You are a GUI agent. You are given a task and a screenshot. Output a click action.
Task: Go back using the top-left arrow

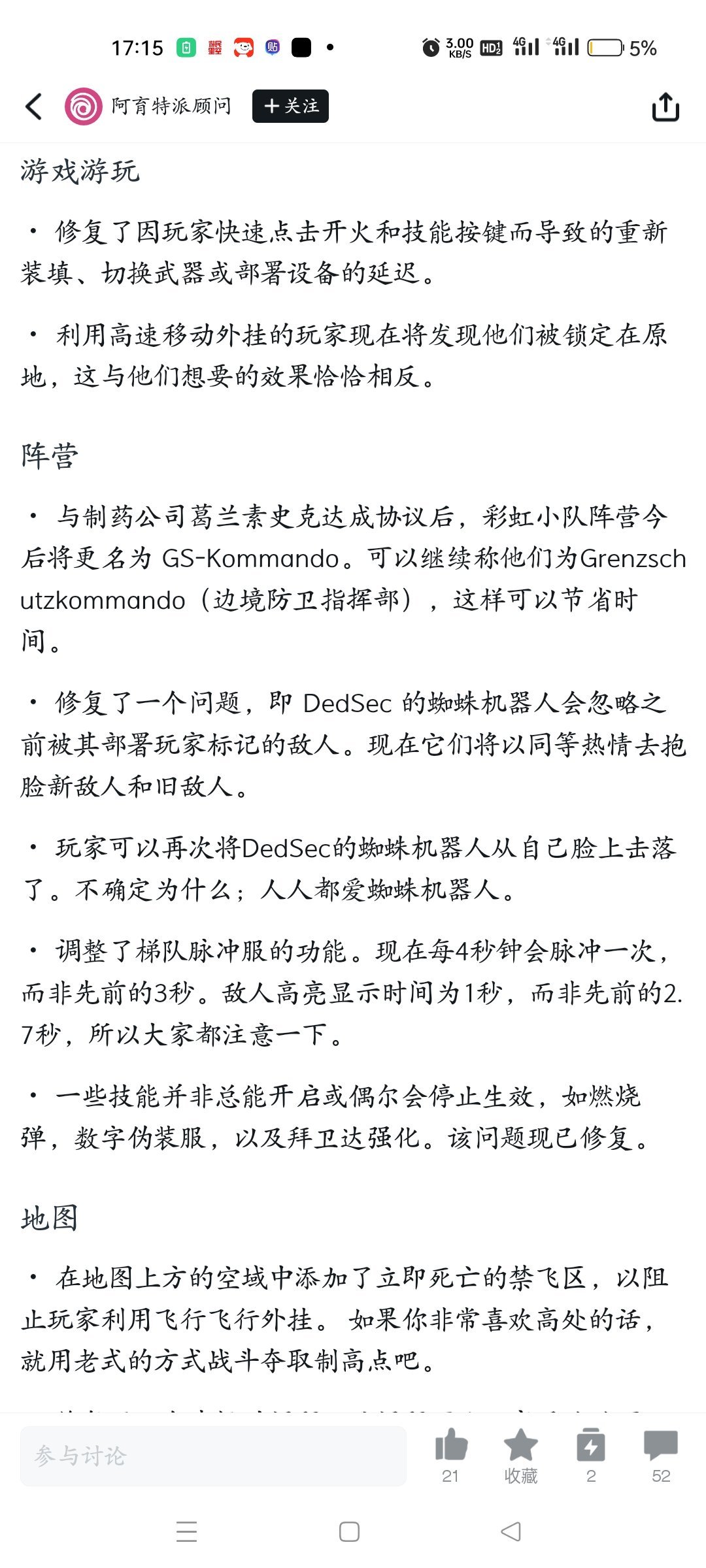click(x=34, y=106)
